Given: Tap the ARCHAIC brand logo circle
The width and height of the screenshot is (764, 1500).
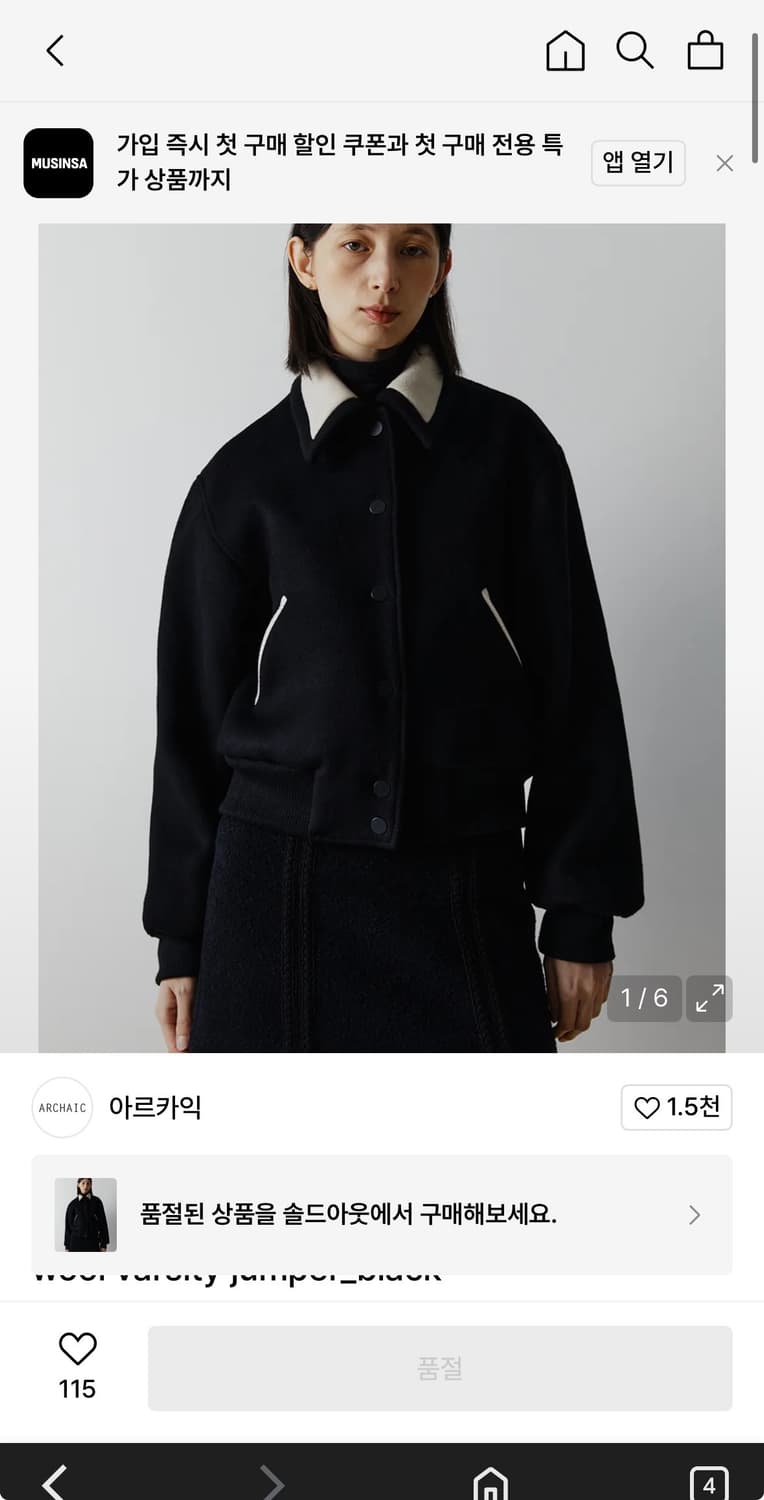Looking at the screenshot, I should click(62, 1107).
